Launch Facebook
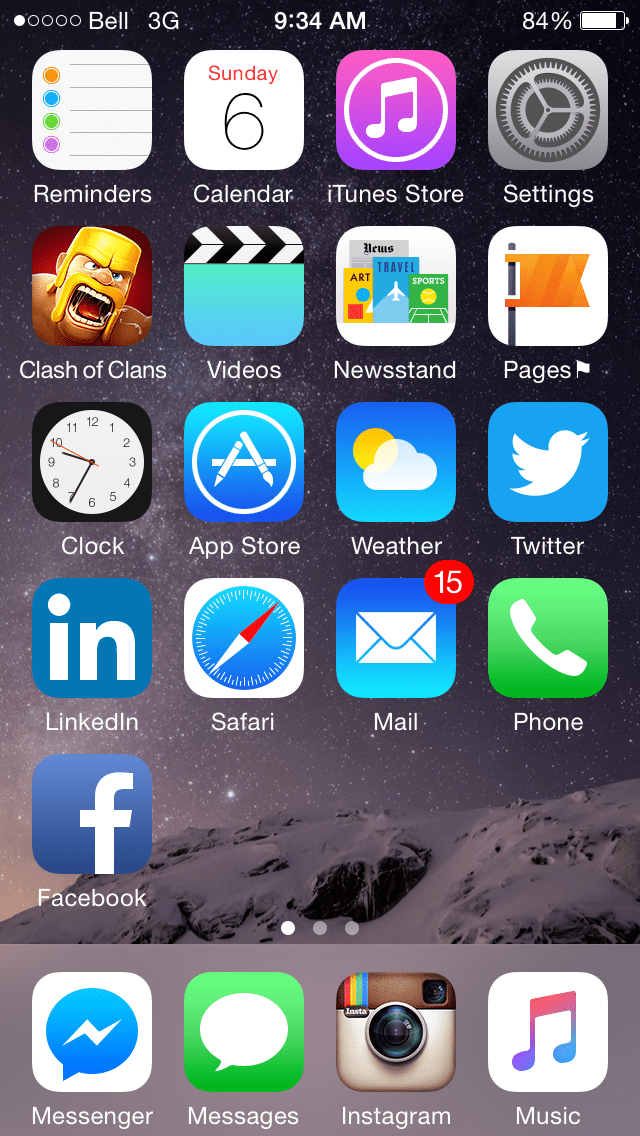 (92, 814)
